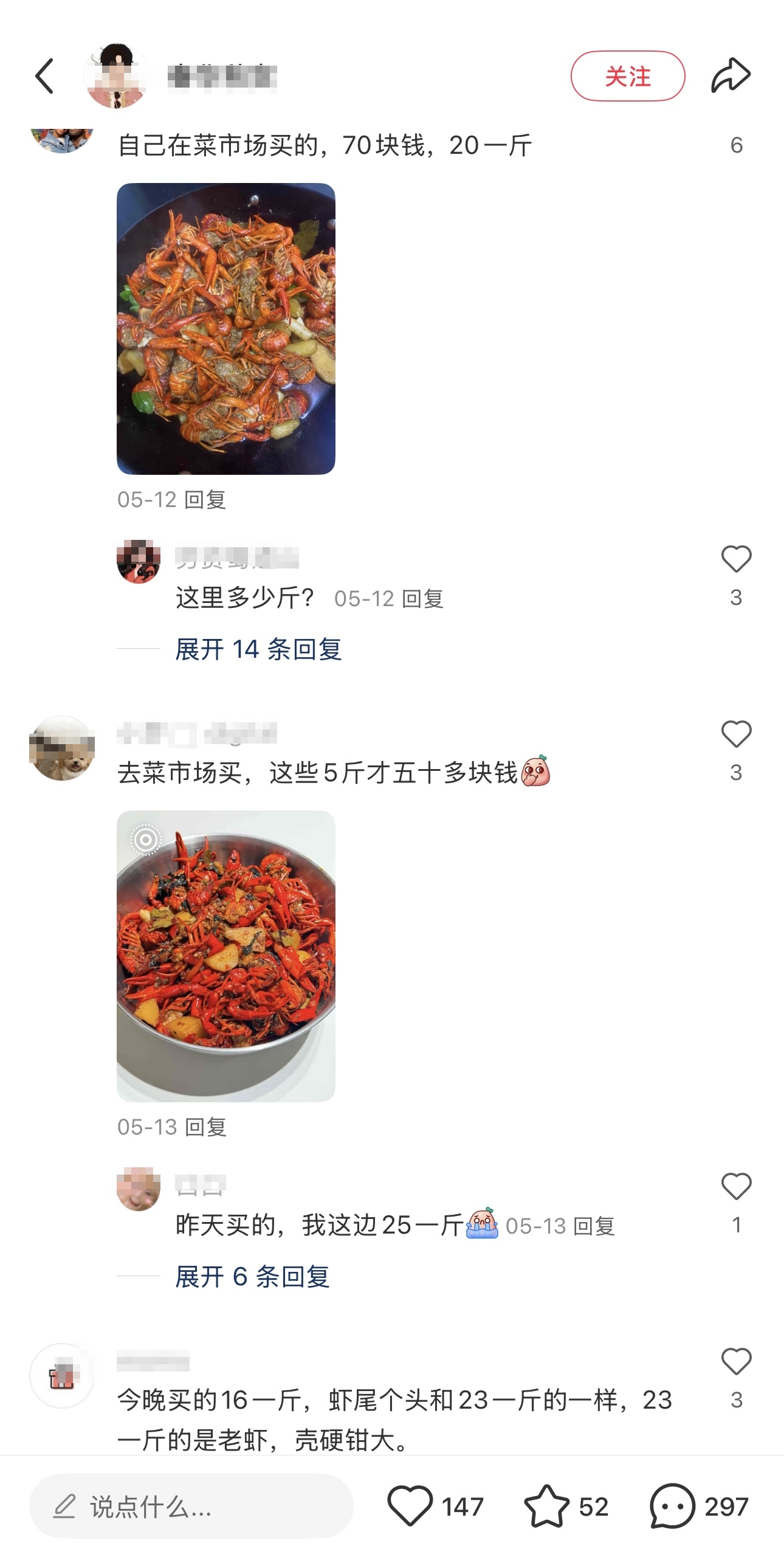This screenshot has width=784, height=1557.
Task: Open the post author's profile avatar
Action: (116, 76)
